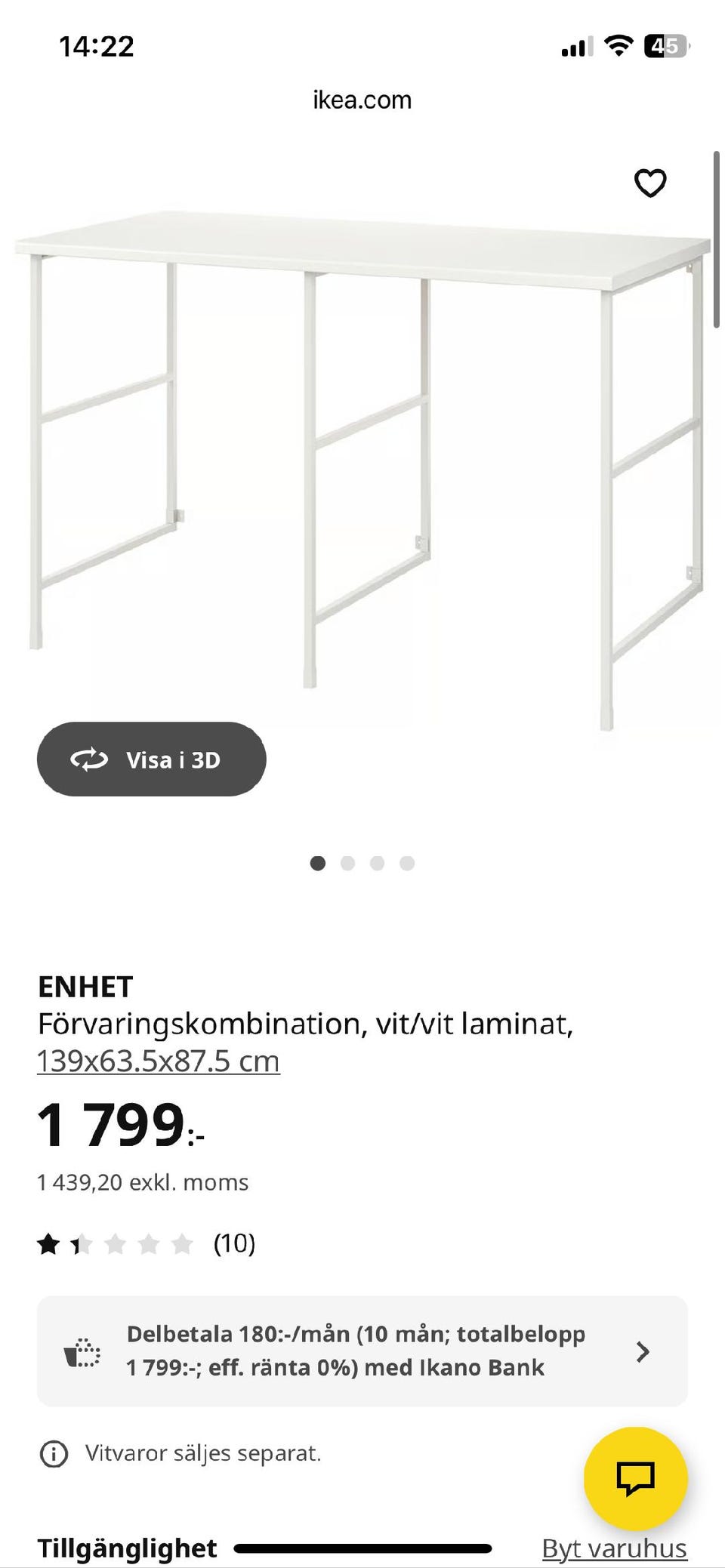Select the second carousel dot under the image
725x1568 pixels.
(x=348, y=863)
